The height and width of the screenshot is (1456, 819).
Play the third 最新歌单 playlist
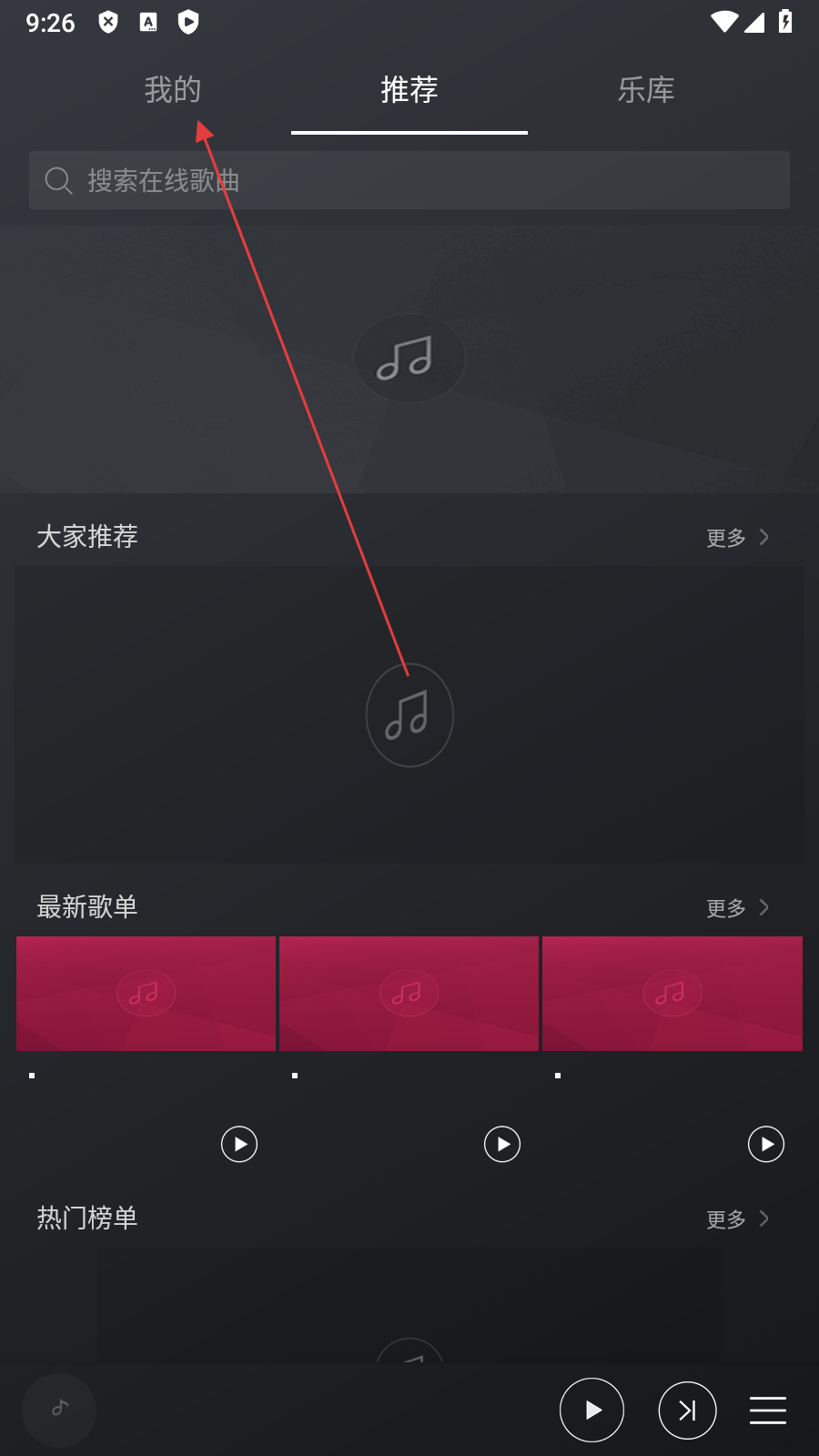point(766,1144)
